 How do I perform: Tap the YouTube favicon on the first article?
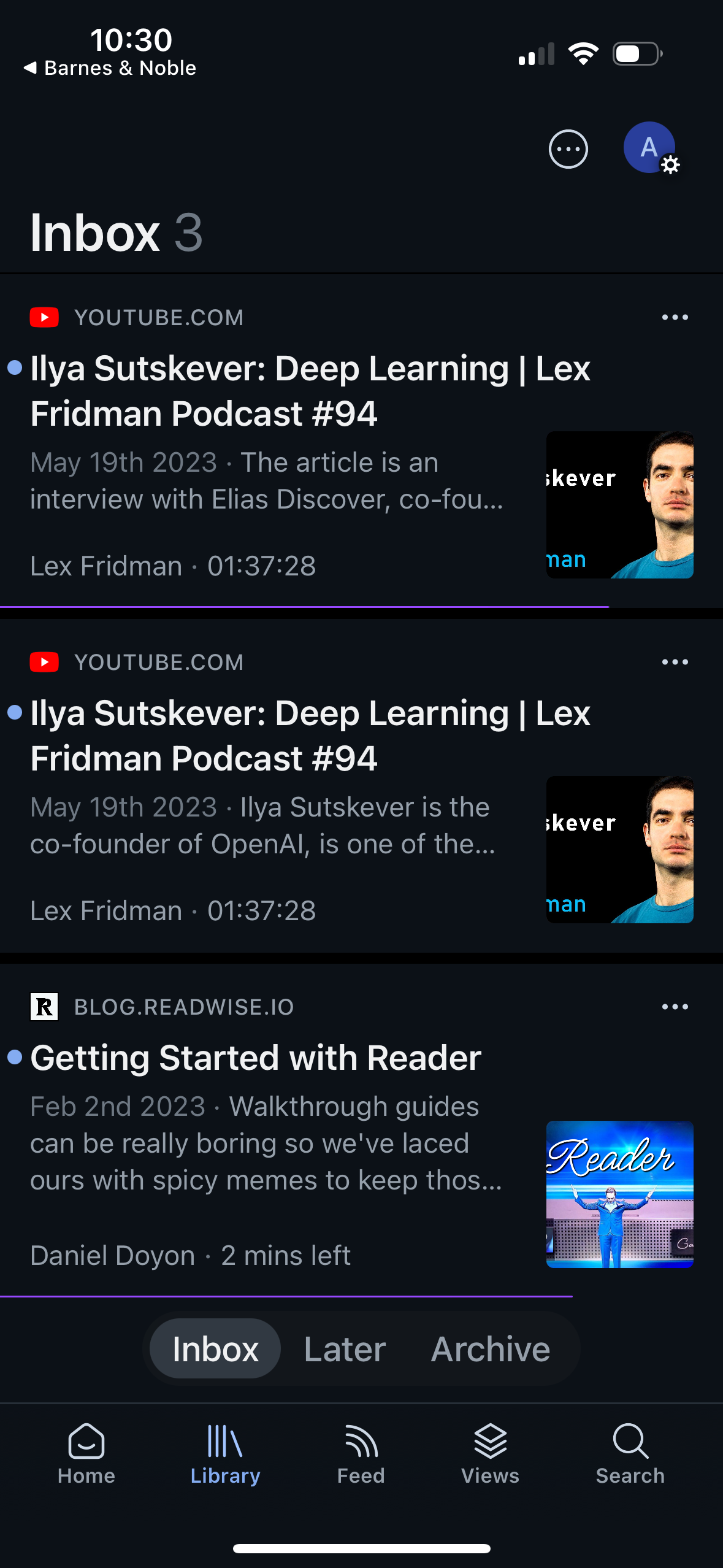coord(43,317)
